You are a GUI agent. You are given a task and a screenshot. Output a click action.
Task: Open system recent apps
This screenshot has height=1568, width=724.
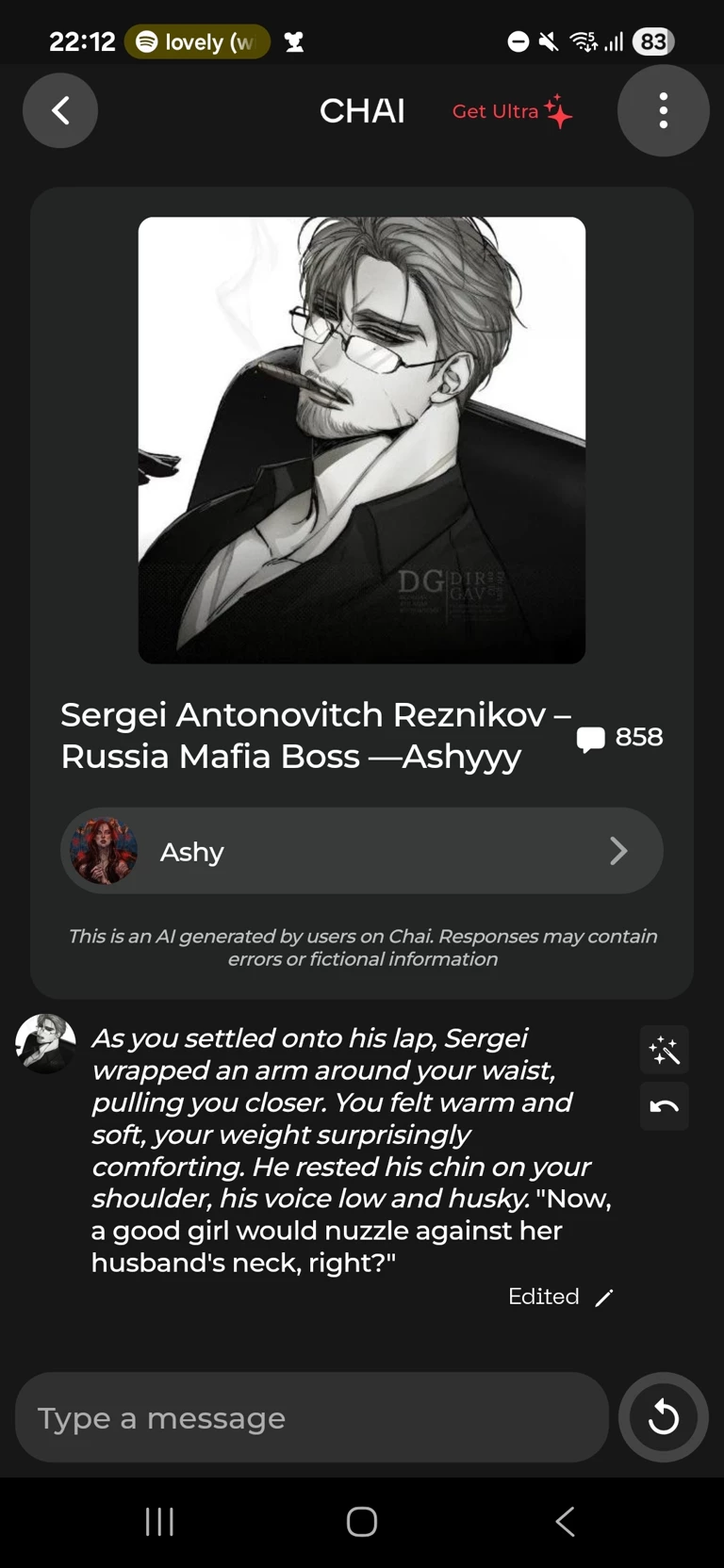click(x=159, y=1521)
